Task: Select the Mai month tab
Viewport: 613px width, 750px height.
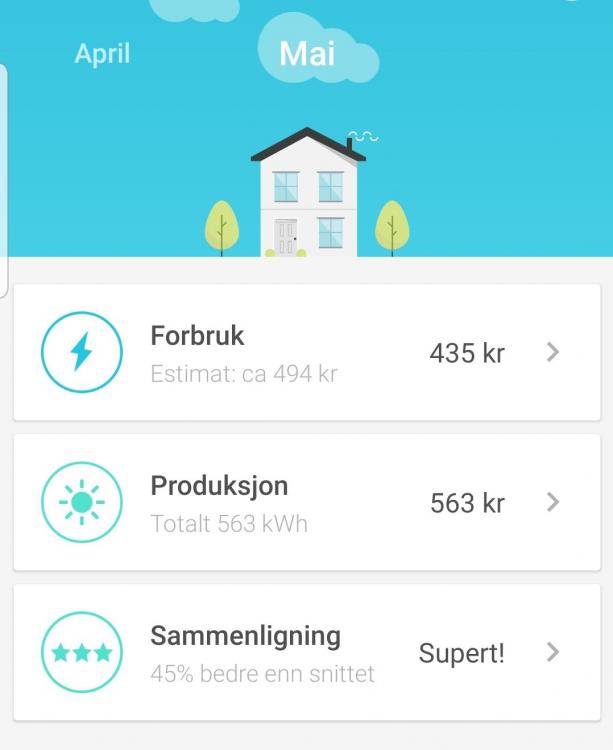Action: 307,53
